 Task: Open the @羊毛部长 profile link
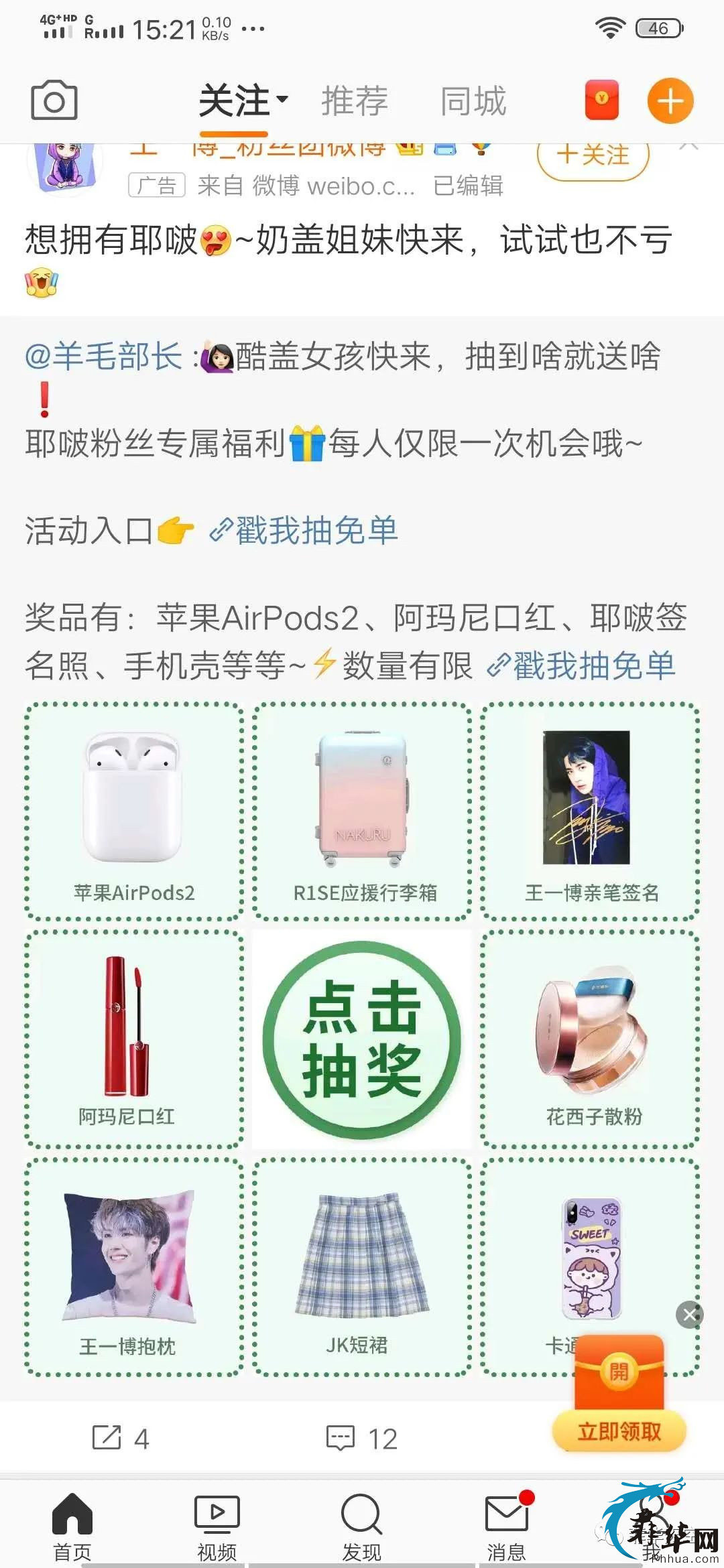click(104, 356)
